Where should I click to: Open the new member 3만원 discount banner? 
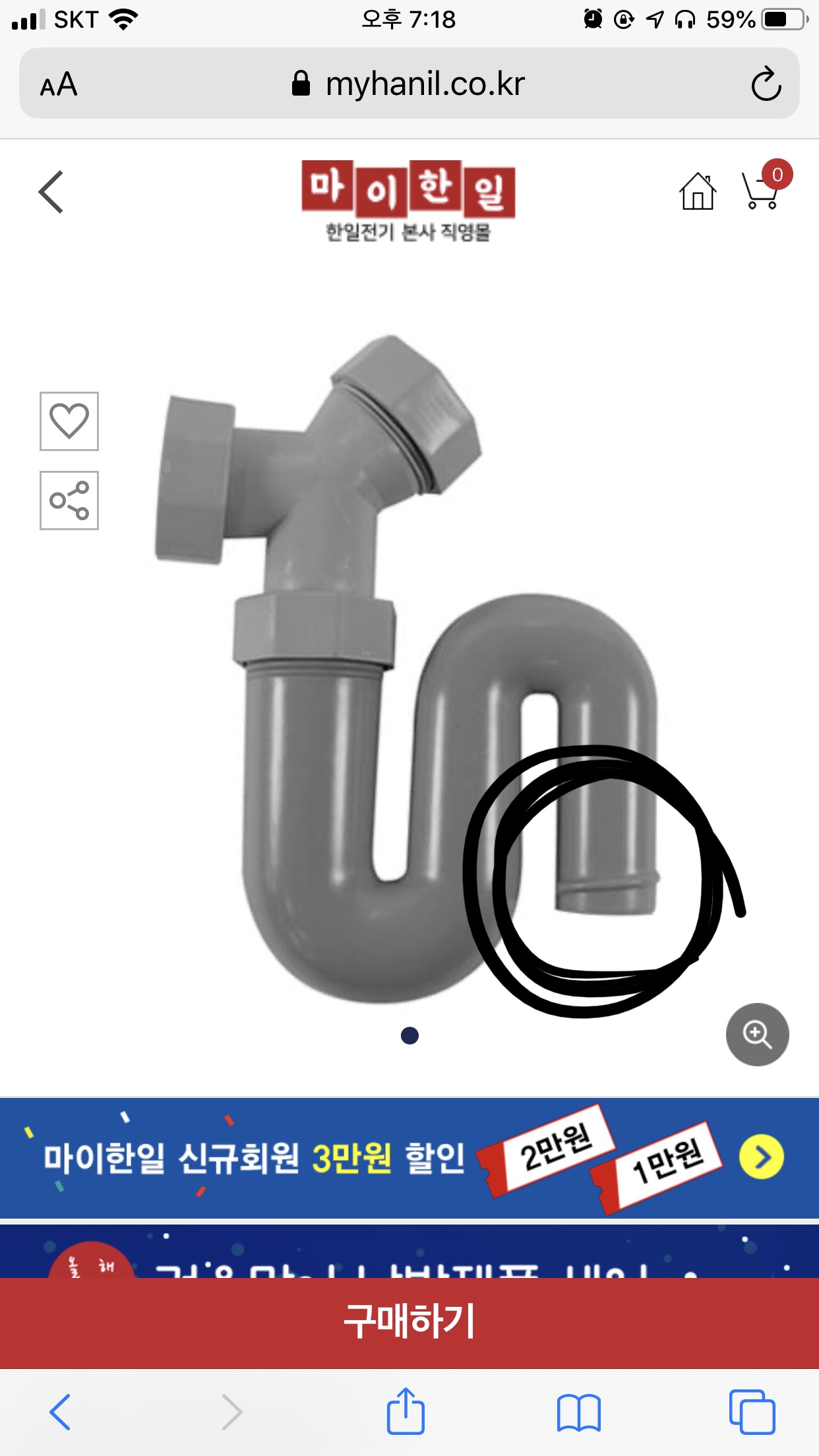tap(409, 1158)
